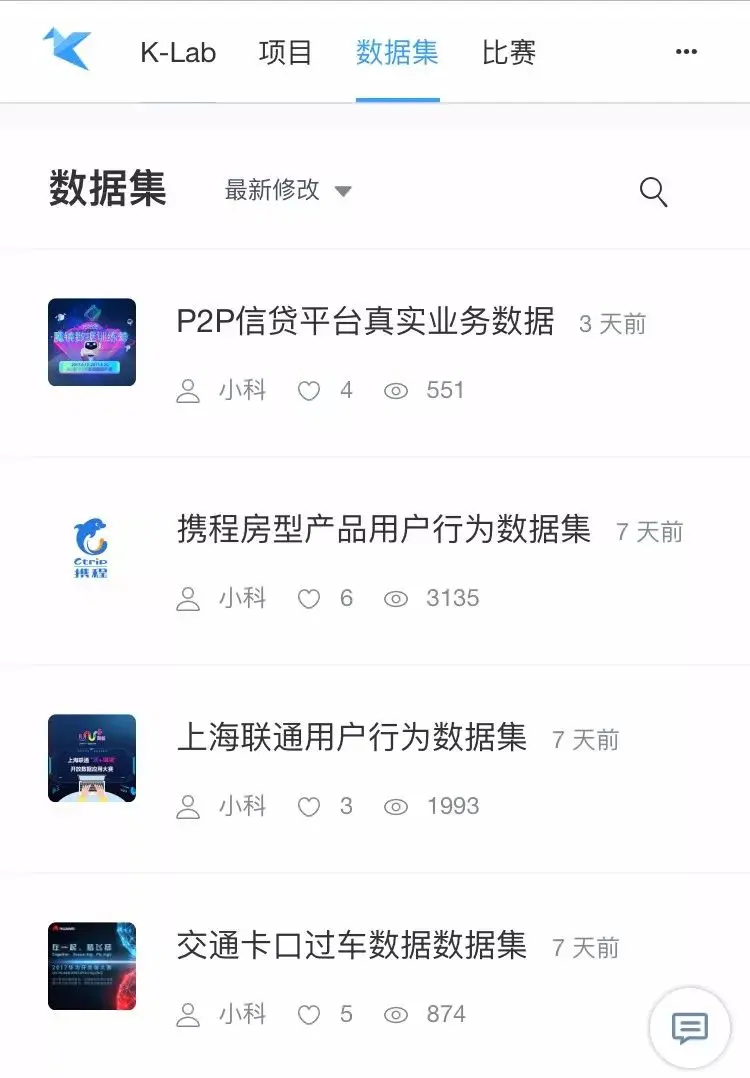Like the 交通卡口过车数据数据集 dataset
The image size is (750, 1078).
(x=309, y=1015)
